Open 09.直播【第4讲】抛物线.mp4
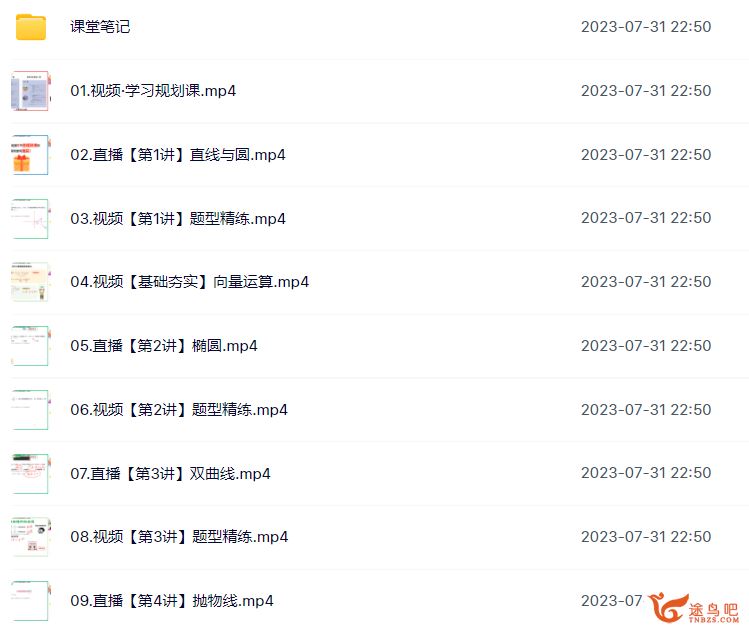 click(172, 601)
